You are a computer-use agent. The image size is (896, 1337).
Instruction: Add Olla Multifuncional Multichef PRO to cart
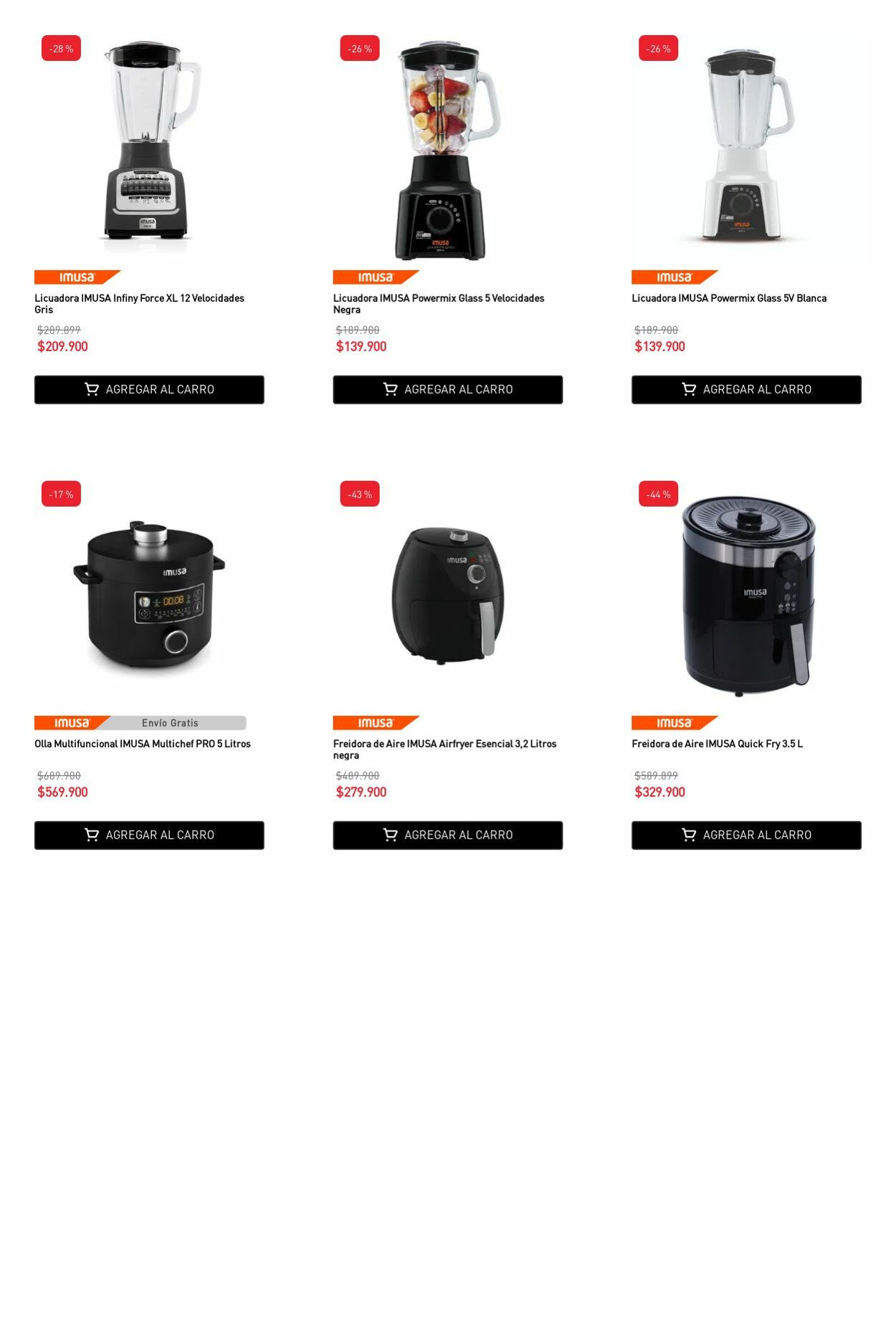tap(149, 835)
